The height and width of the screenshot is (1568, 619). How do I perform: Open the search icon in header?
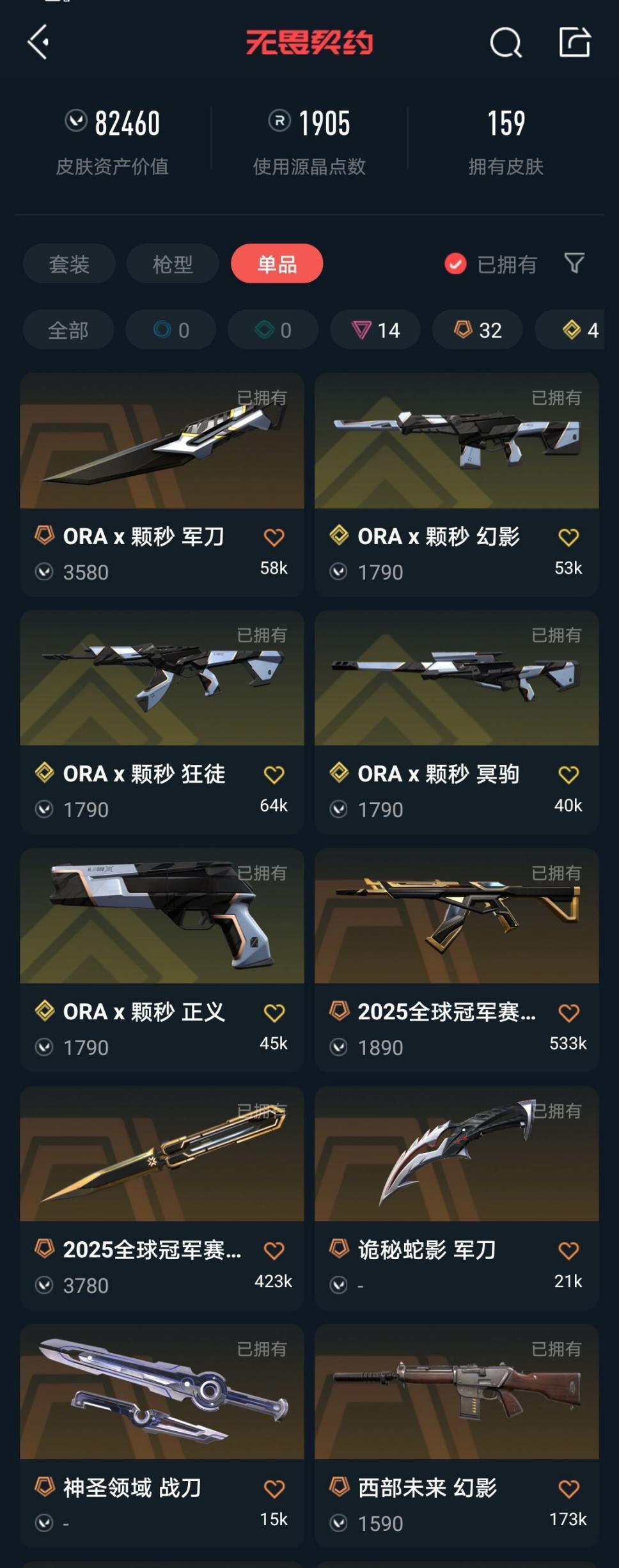[x=505, y=43]
